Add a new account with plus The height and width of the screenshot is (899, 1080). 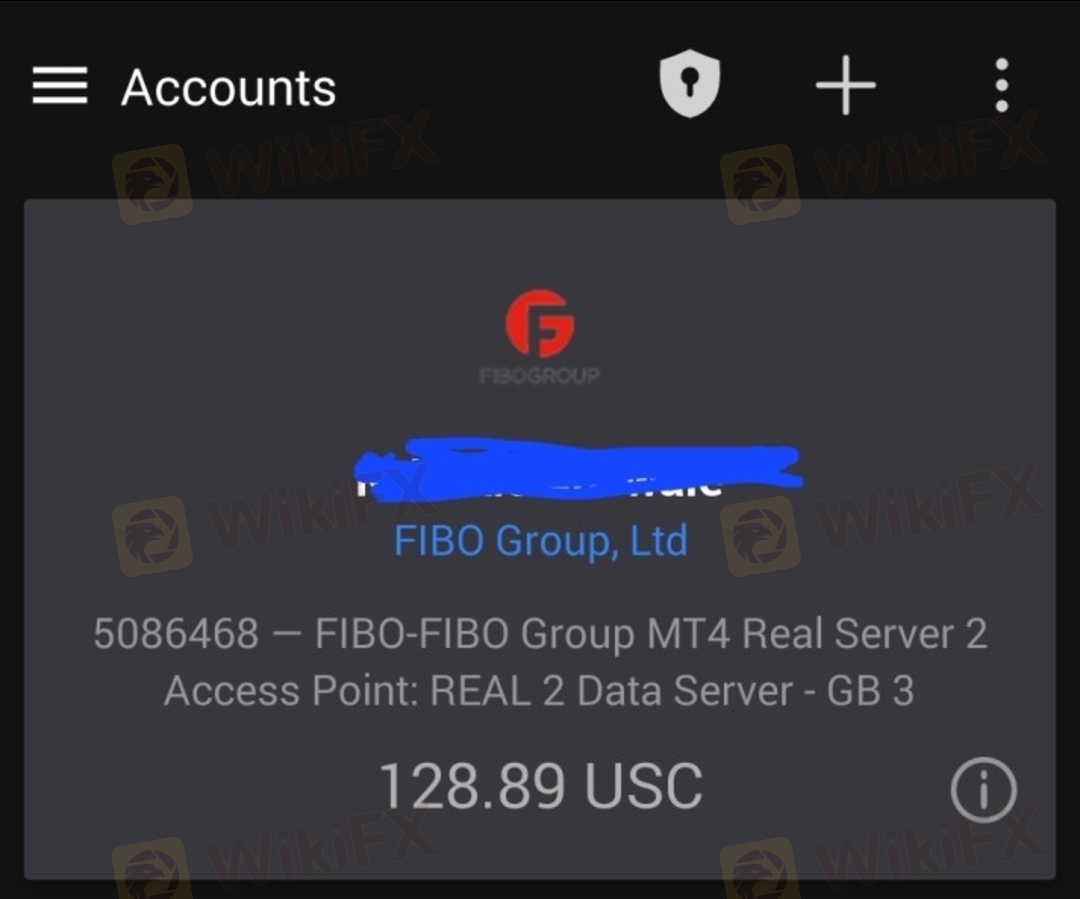845,86
